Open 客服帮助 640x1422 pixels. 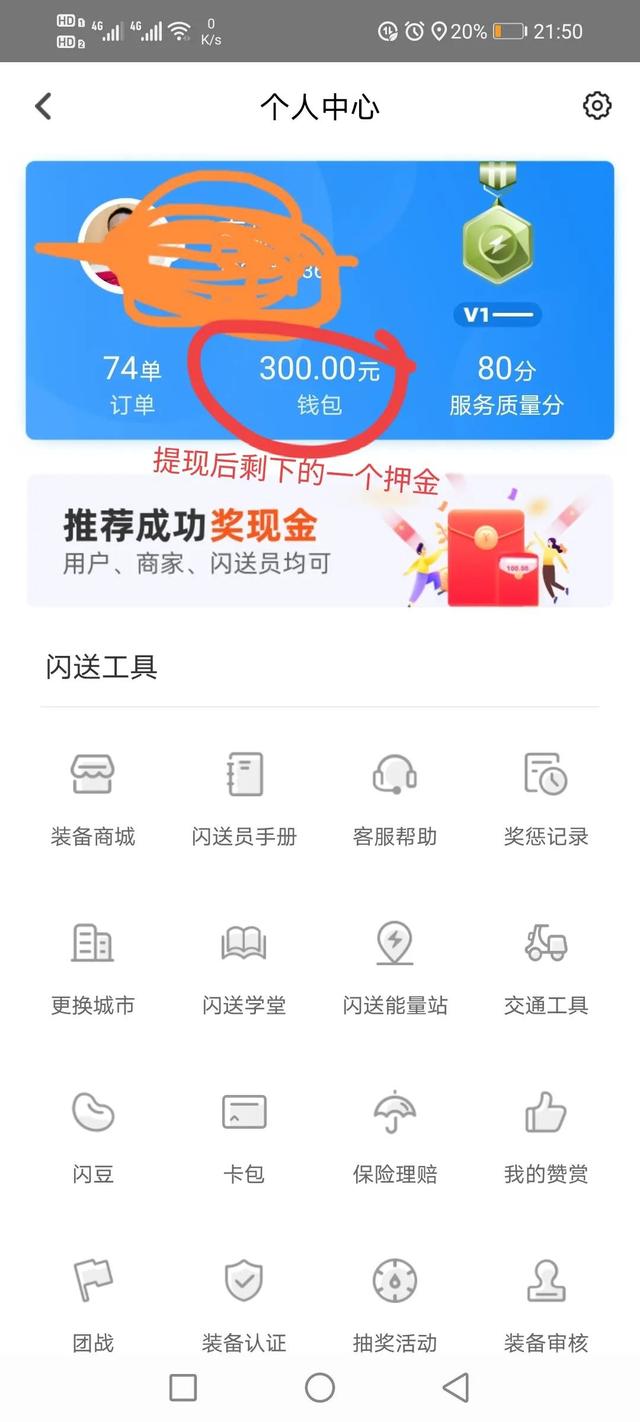pyautogui.click(x=395, y=799)
